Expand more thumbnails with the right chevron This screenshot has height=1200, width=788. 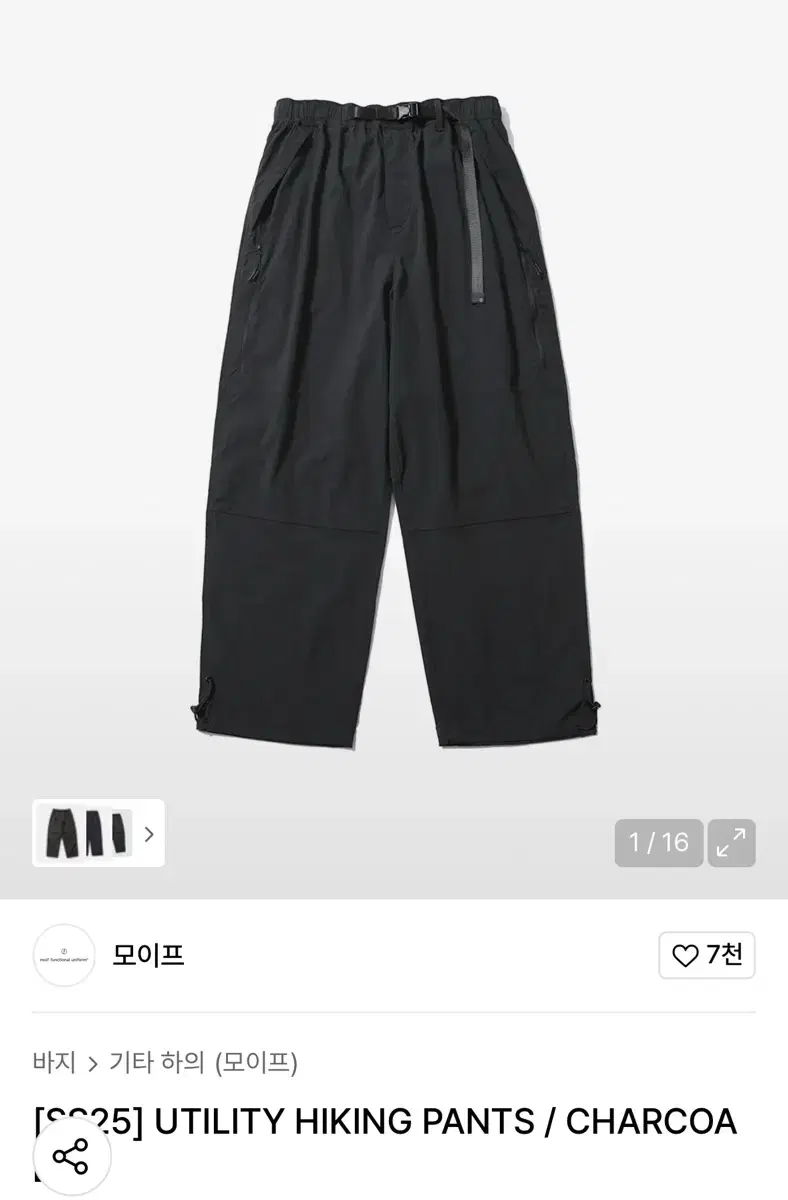coord(148,834)
